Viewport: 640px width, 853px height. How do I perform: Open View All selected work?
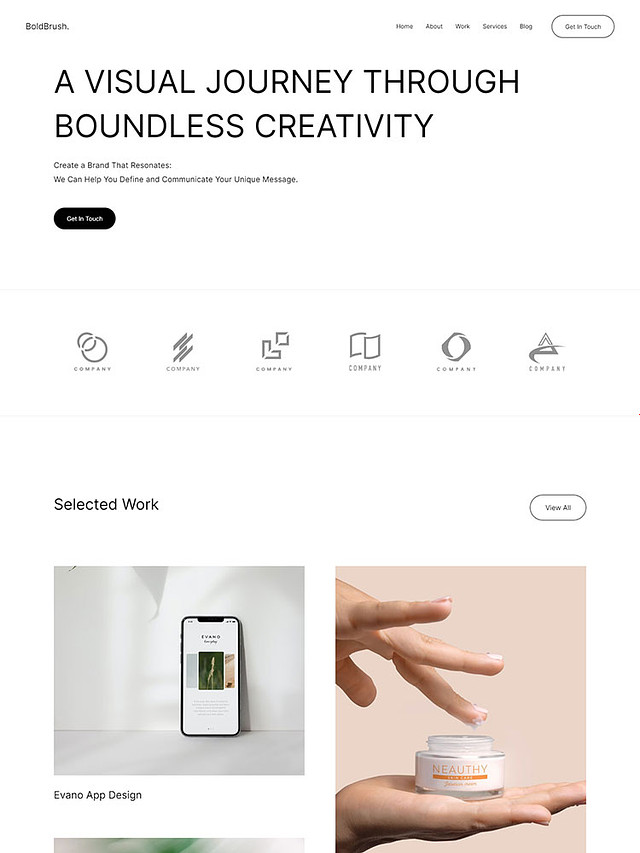557,507
